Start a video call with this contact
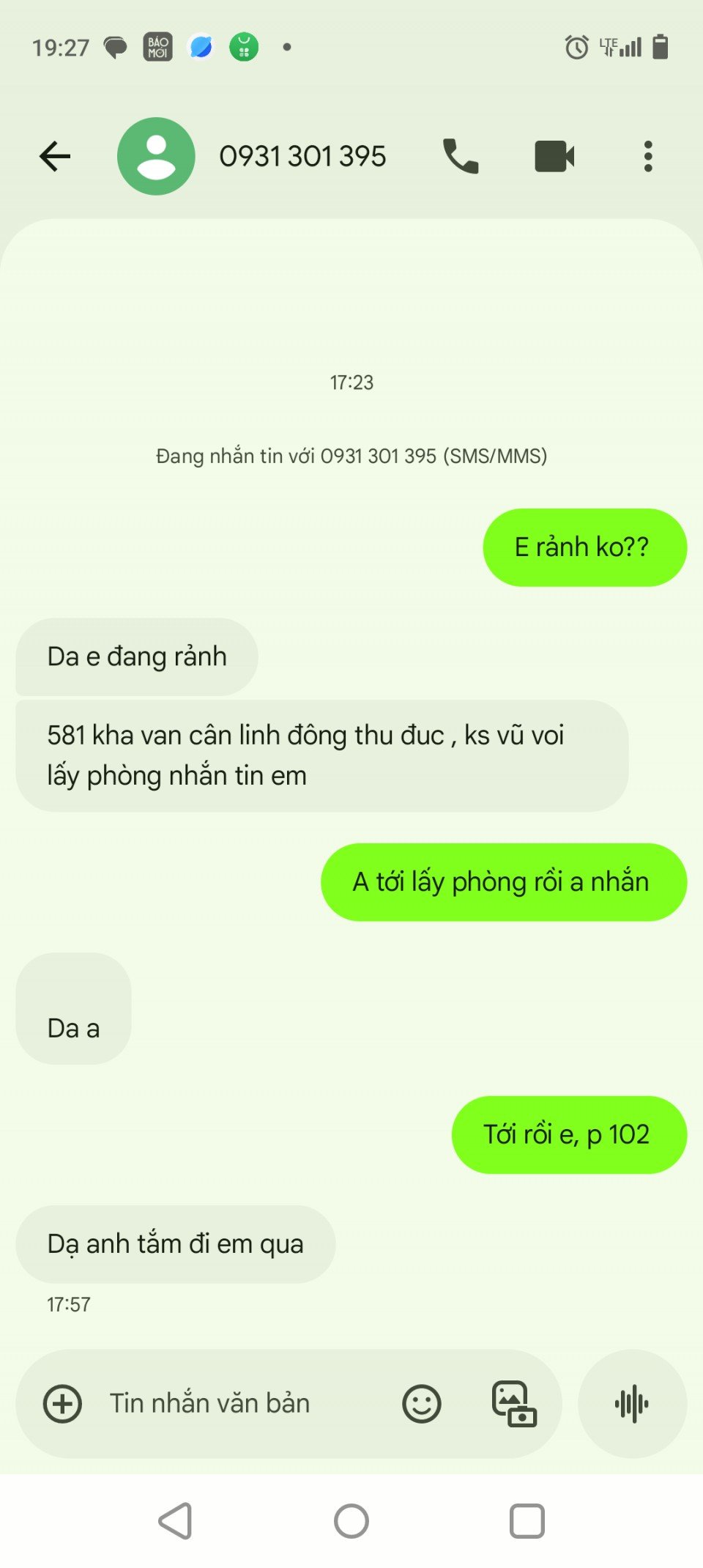Viewport: 703px width, 1568px height. coord(554,156)
